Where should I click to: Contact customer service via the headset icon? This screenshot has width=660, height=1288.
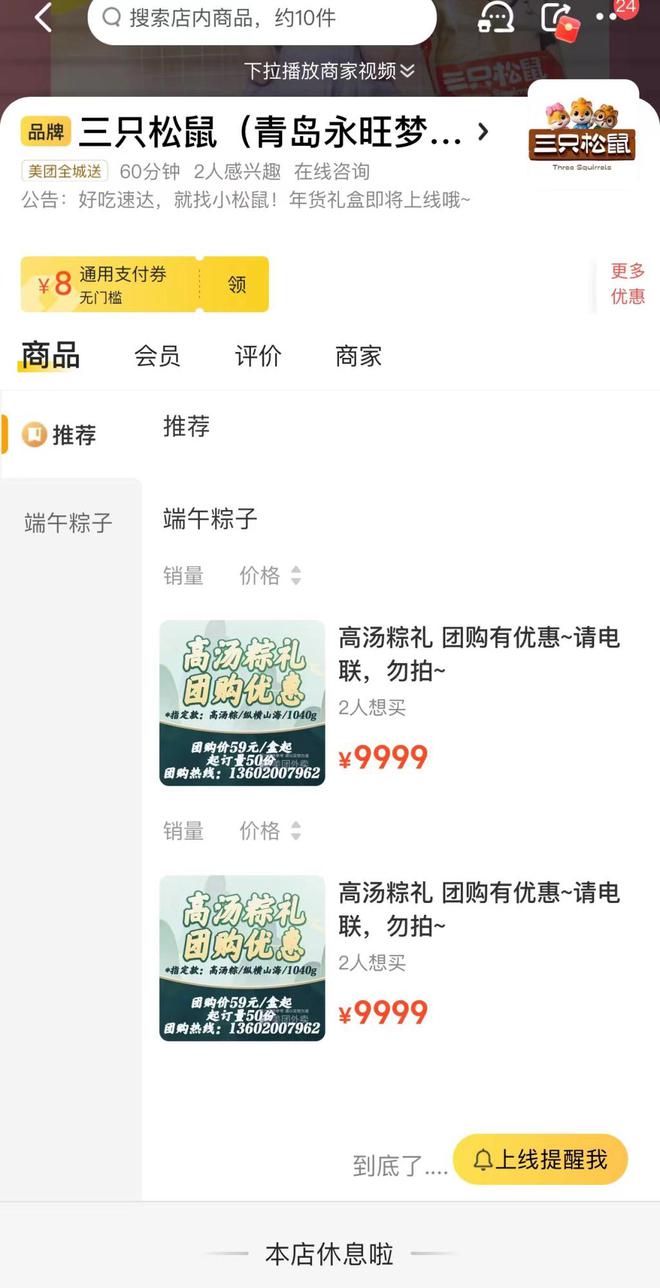[x=496, y=18]
